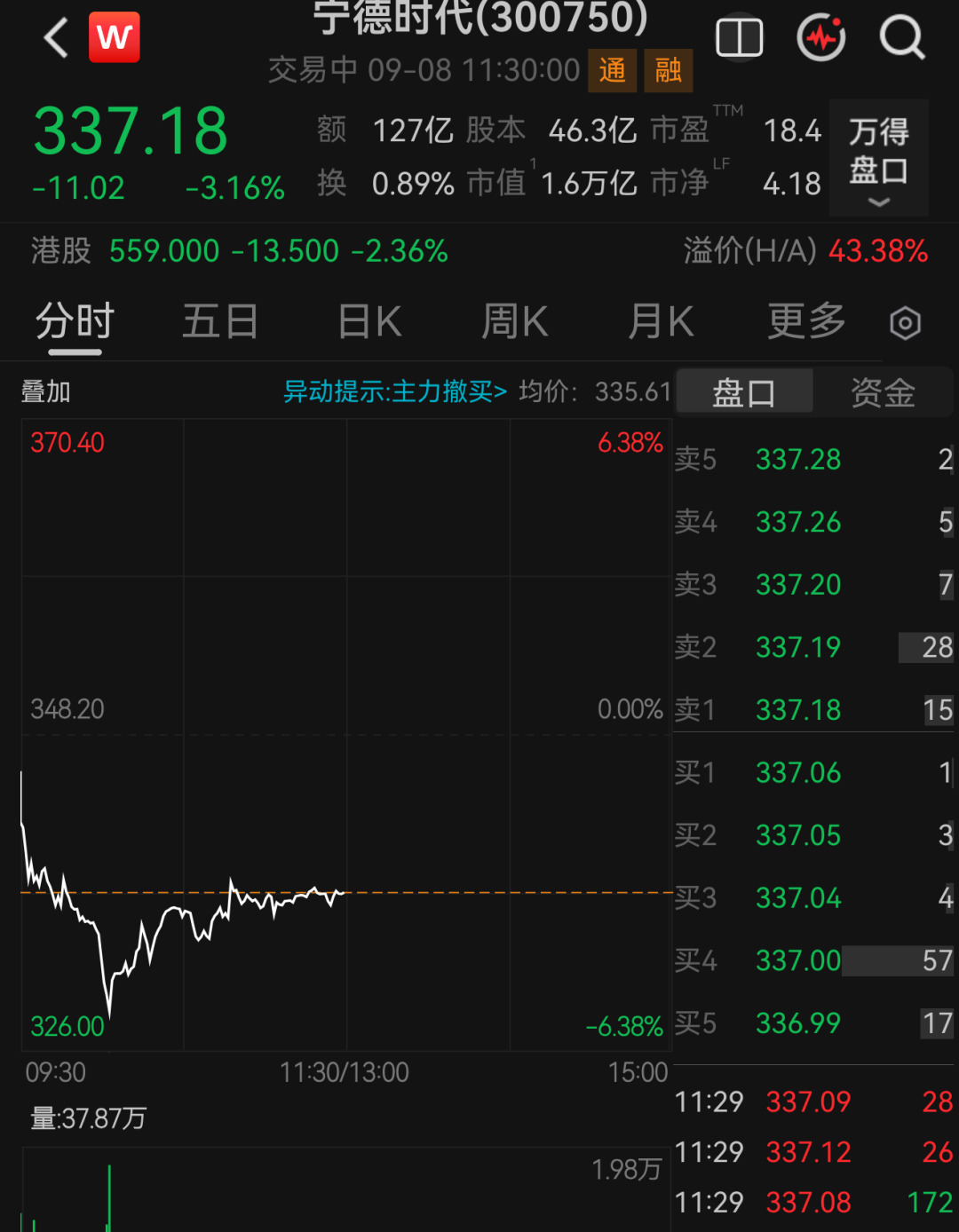This screenshot has width=959, height=1232.
Task: Open the 港股 quote row
Action: click(x=479, y=251)
